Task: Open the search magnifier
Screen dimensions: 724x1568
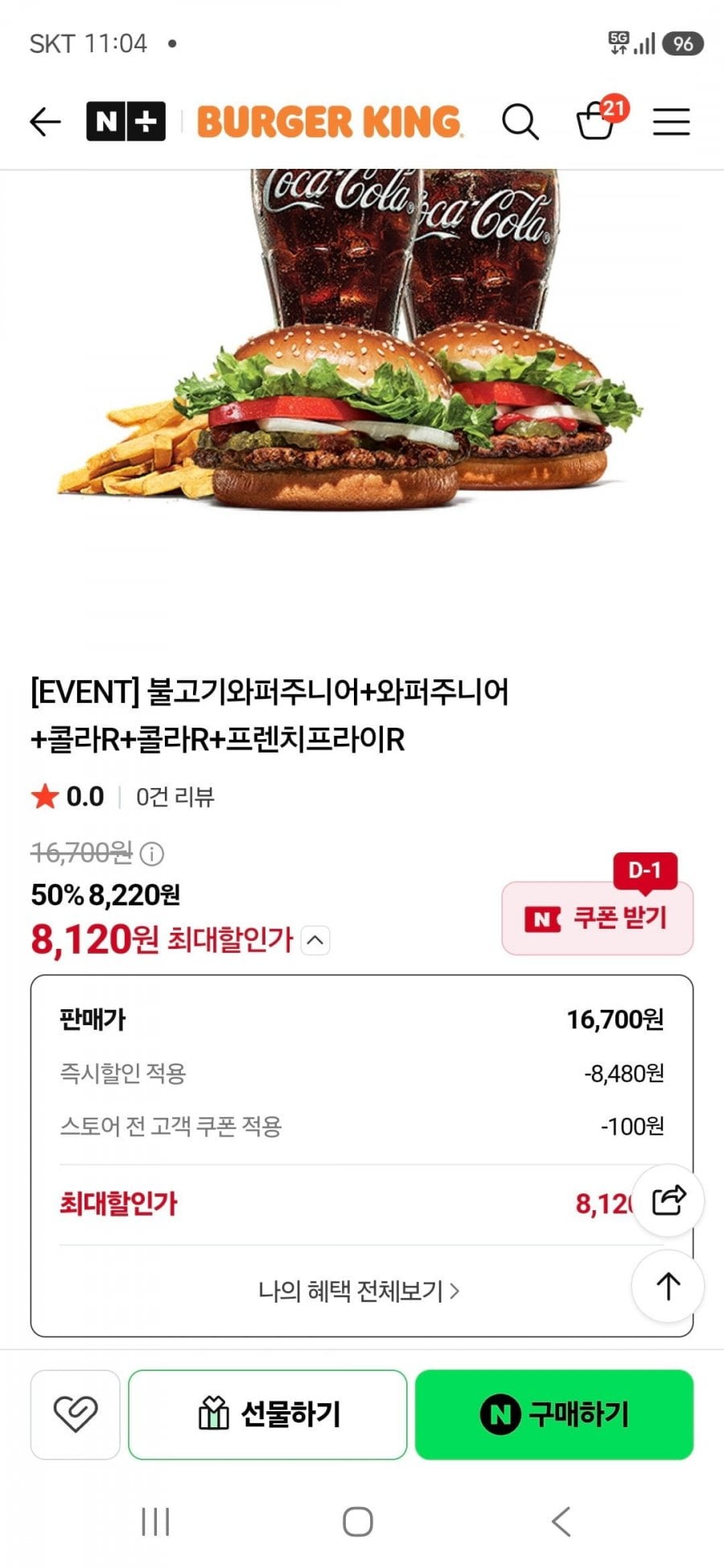Action: pos(520,122)
